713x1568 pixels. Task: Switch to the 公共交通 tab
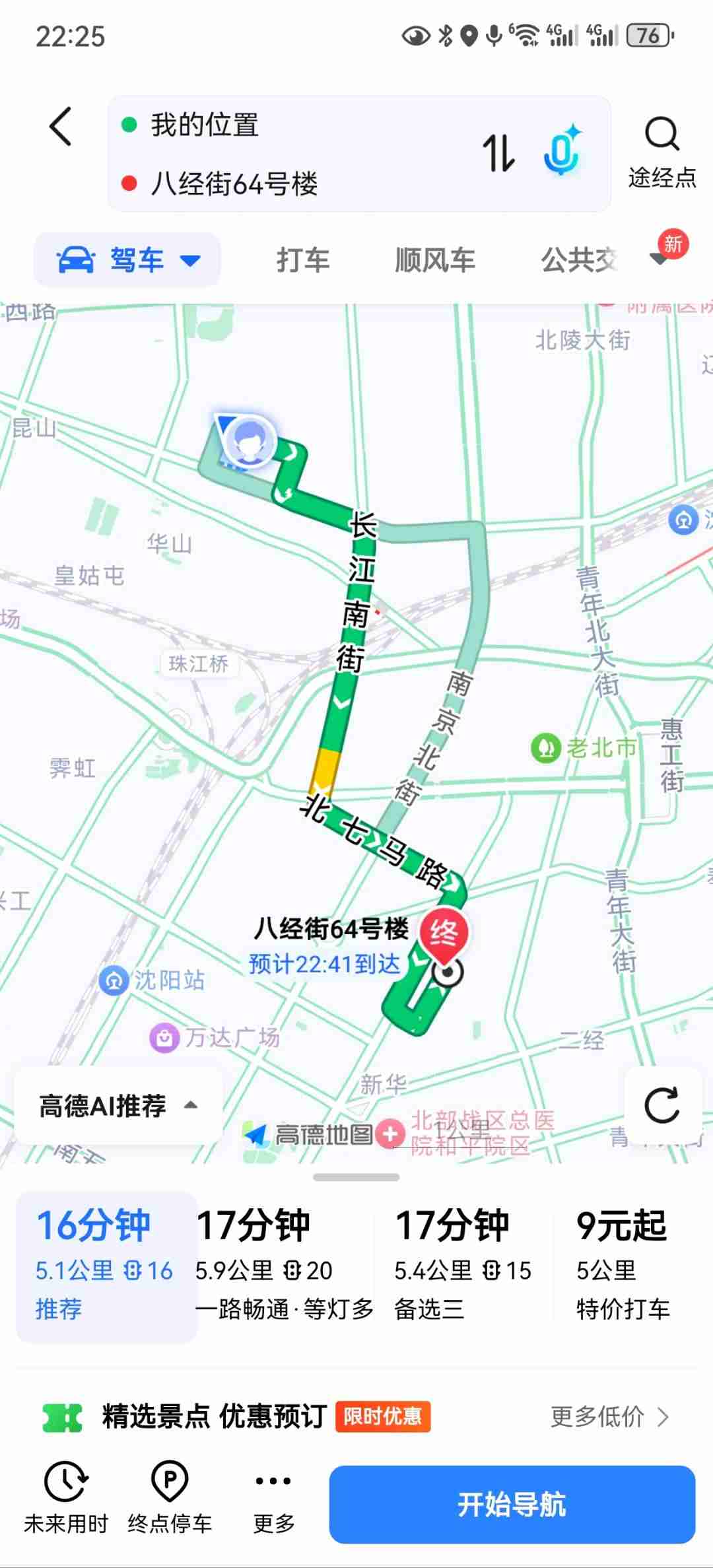coord(578,260)
